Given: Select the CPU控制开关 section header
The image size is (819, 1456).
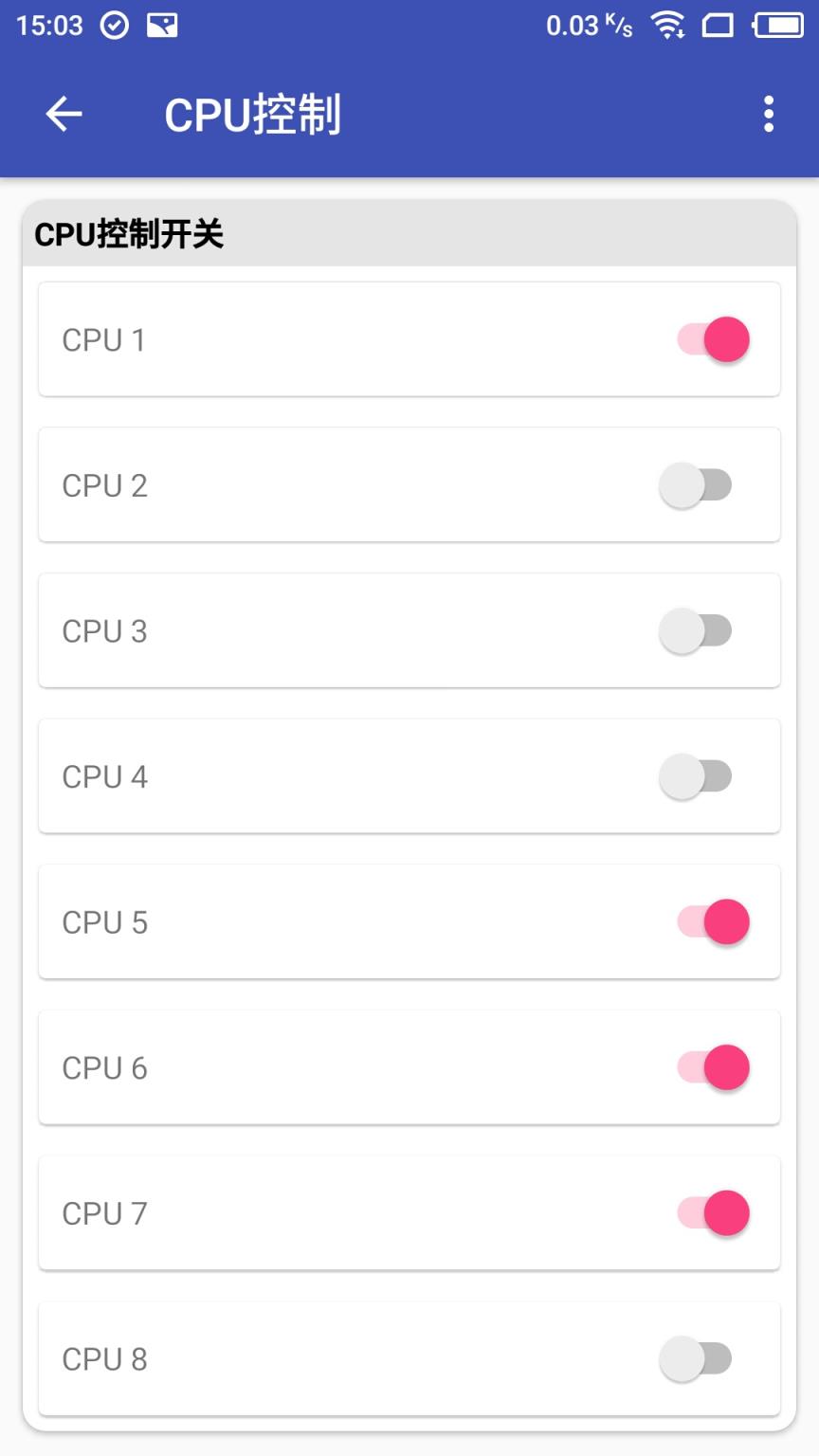Looking at the screenshot, I should click(131, 232).
